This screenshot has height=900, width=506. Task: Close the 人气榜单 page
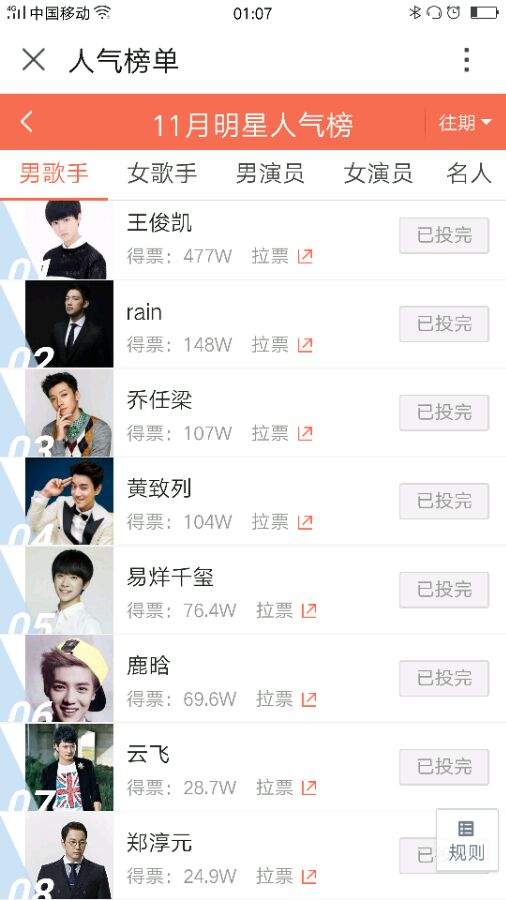[33, 60]
